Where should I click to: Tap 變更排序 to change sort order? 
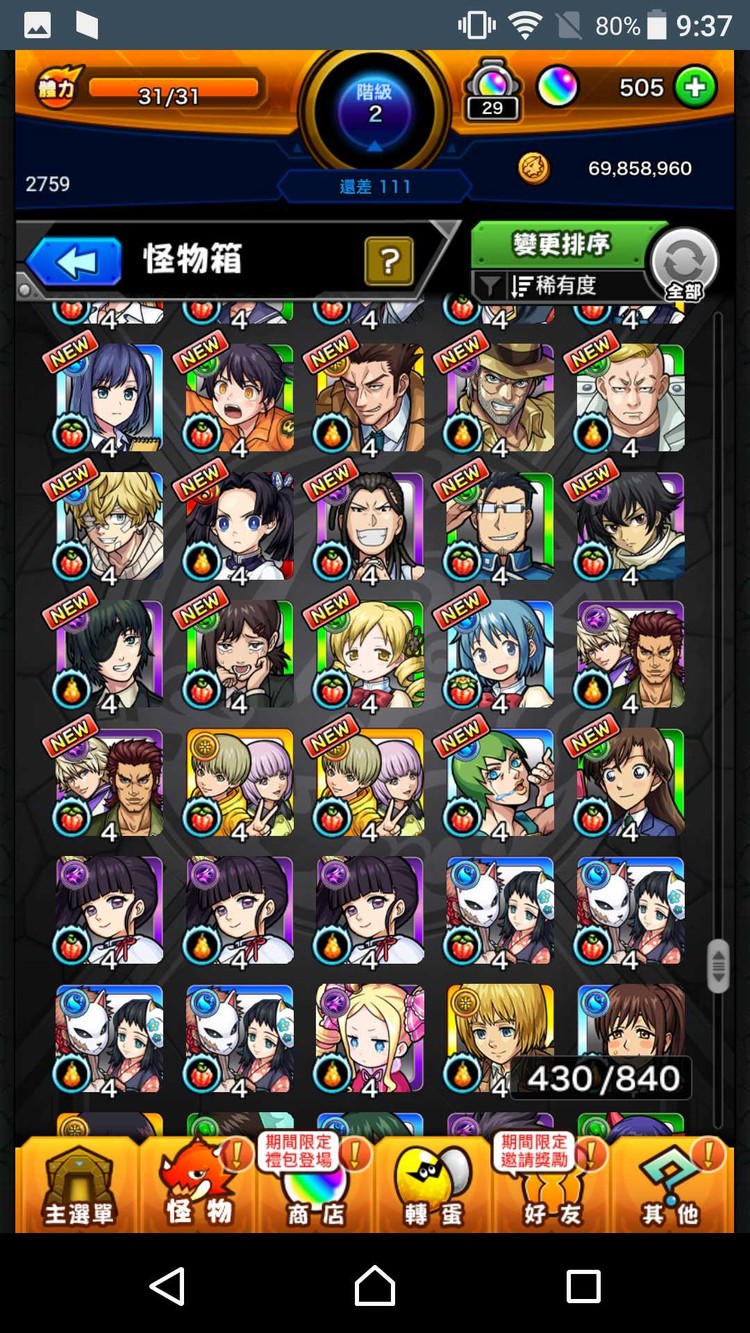(562, 245)
